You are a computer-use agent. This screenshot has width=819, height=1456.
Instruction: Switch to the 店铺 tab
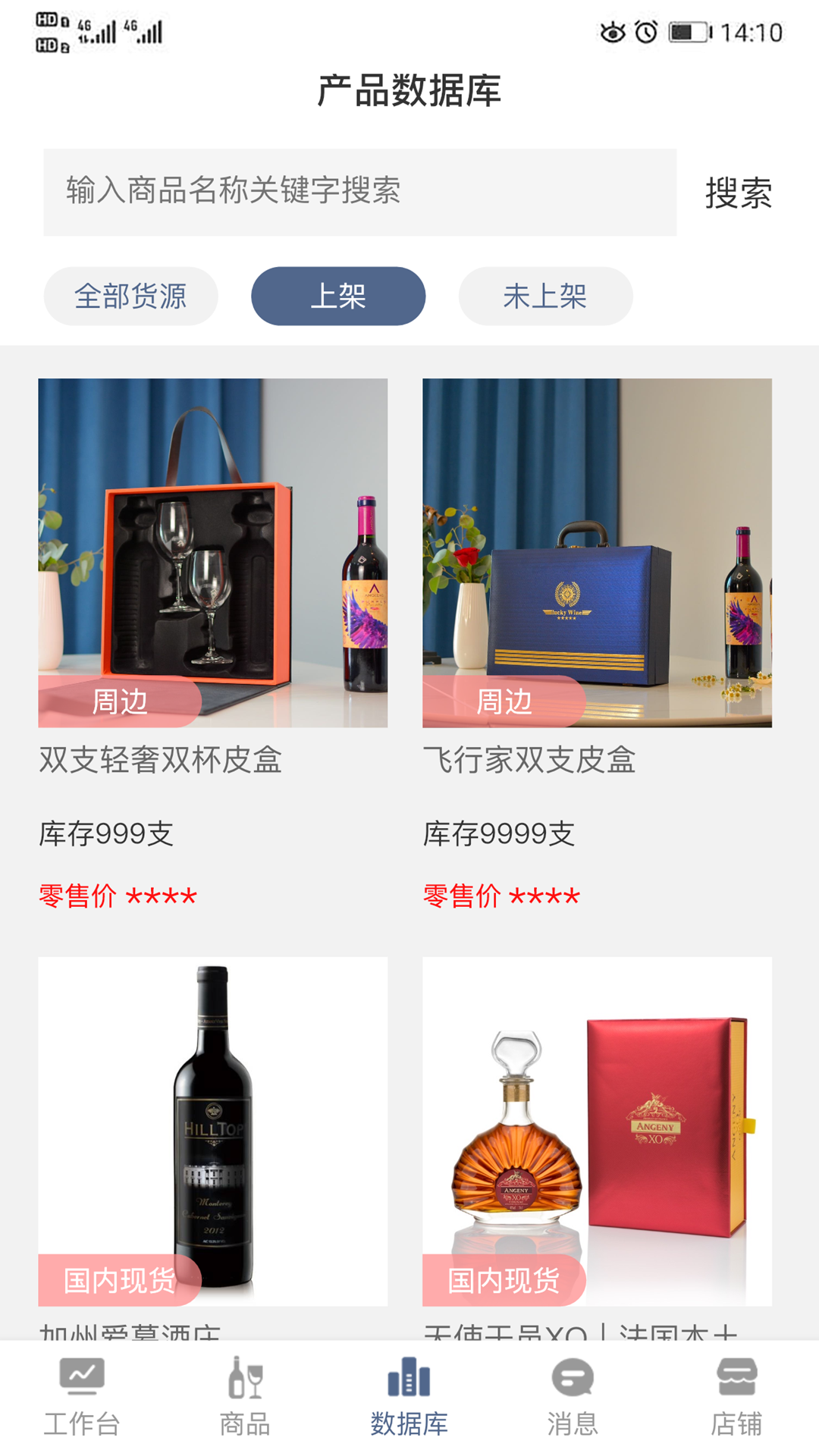pyautogui.click(x=736, y=1397)
